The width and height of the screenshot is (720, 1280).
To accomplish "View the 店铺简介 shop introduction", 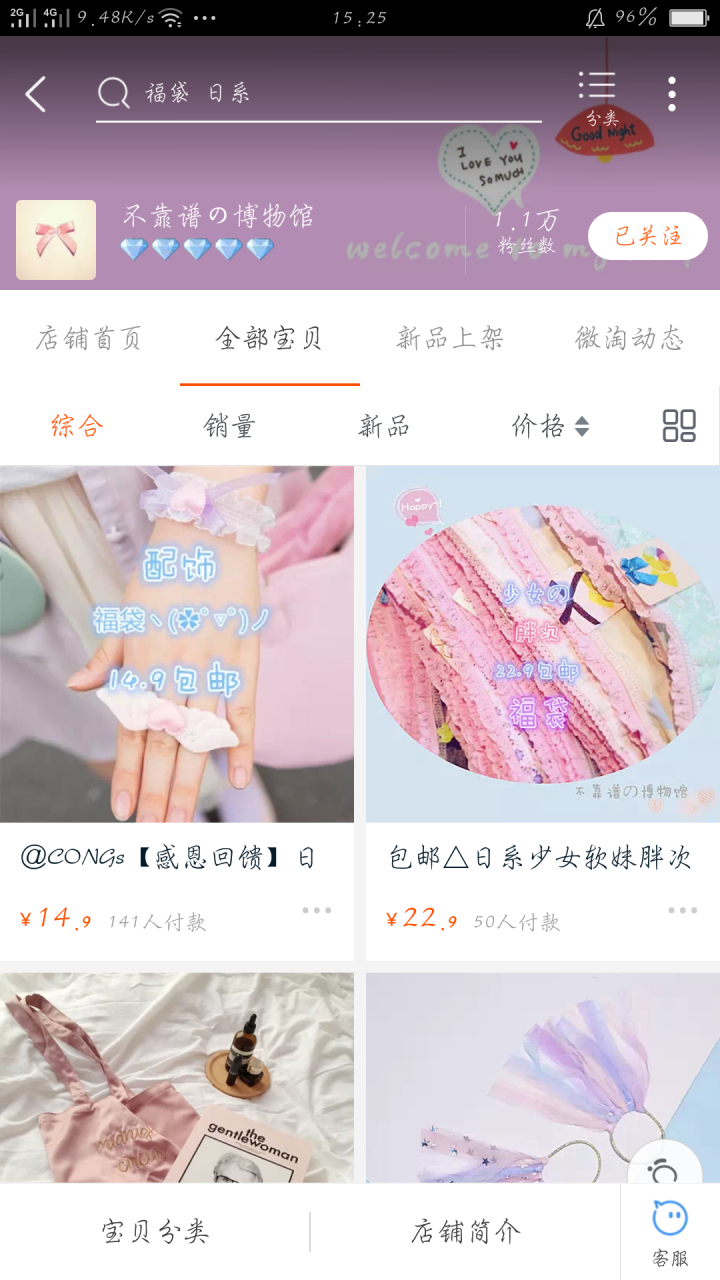I will (465, 1232).
